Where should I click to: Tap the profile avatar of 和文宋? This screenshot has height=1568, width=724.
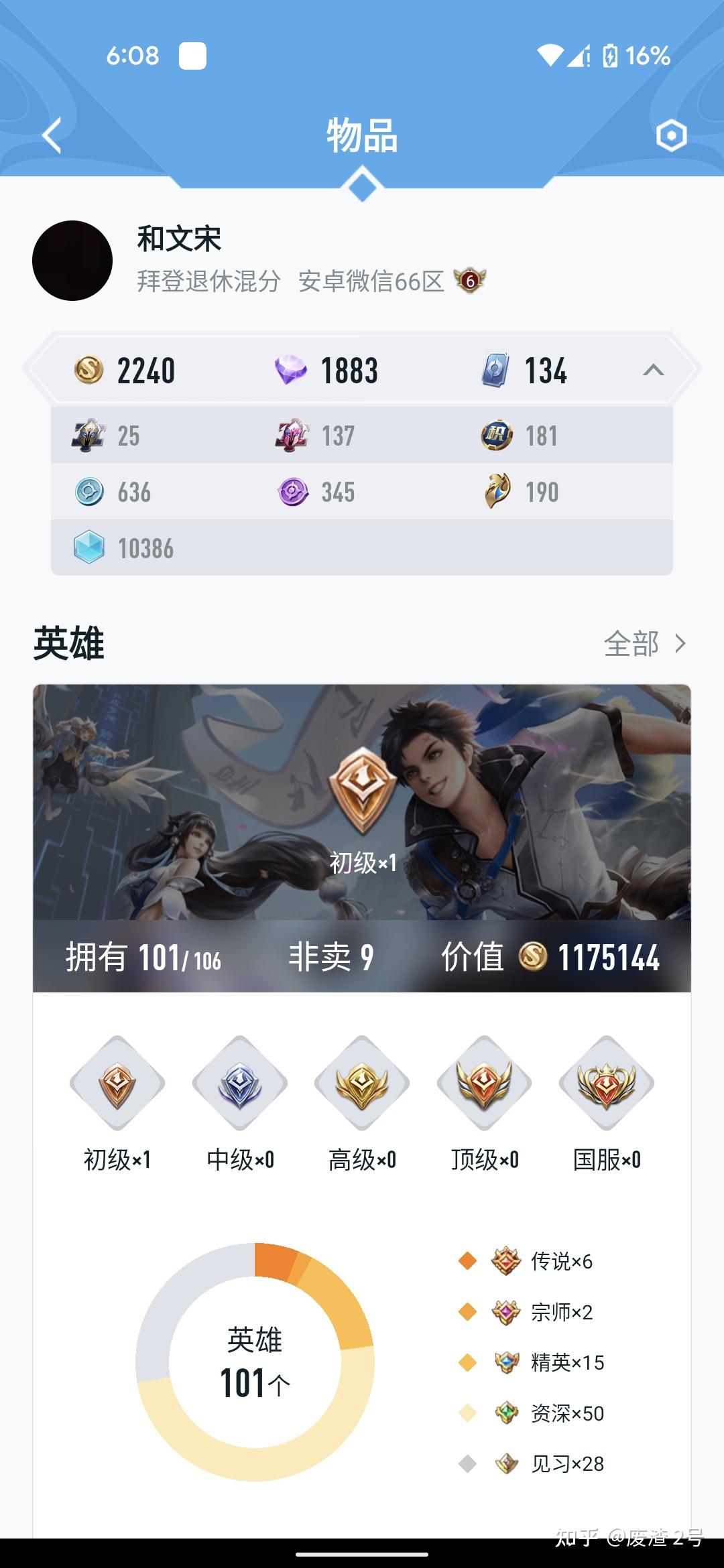coord(72,260)
